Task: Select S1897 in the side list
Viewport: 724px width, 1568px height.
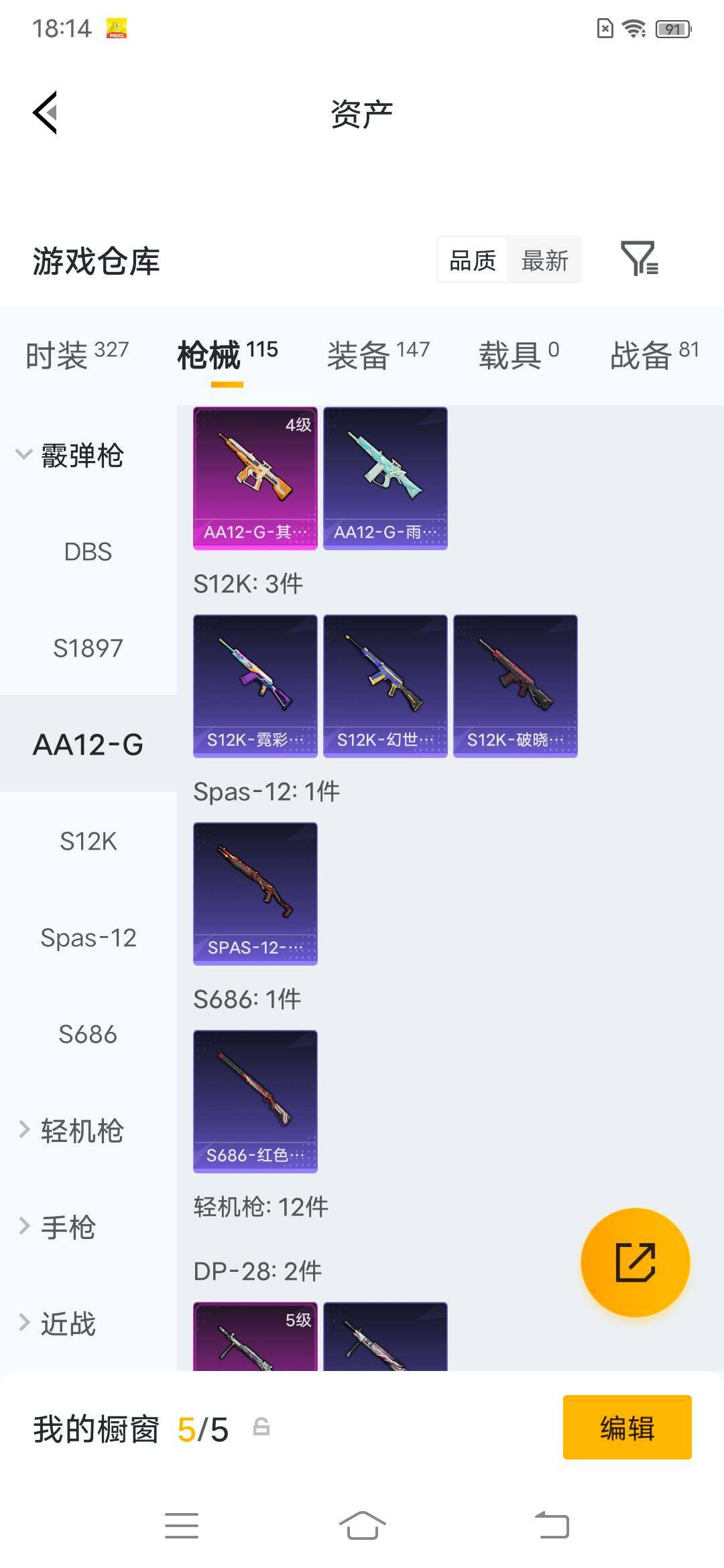Action: [88, 648]
